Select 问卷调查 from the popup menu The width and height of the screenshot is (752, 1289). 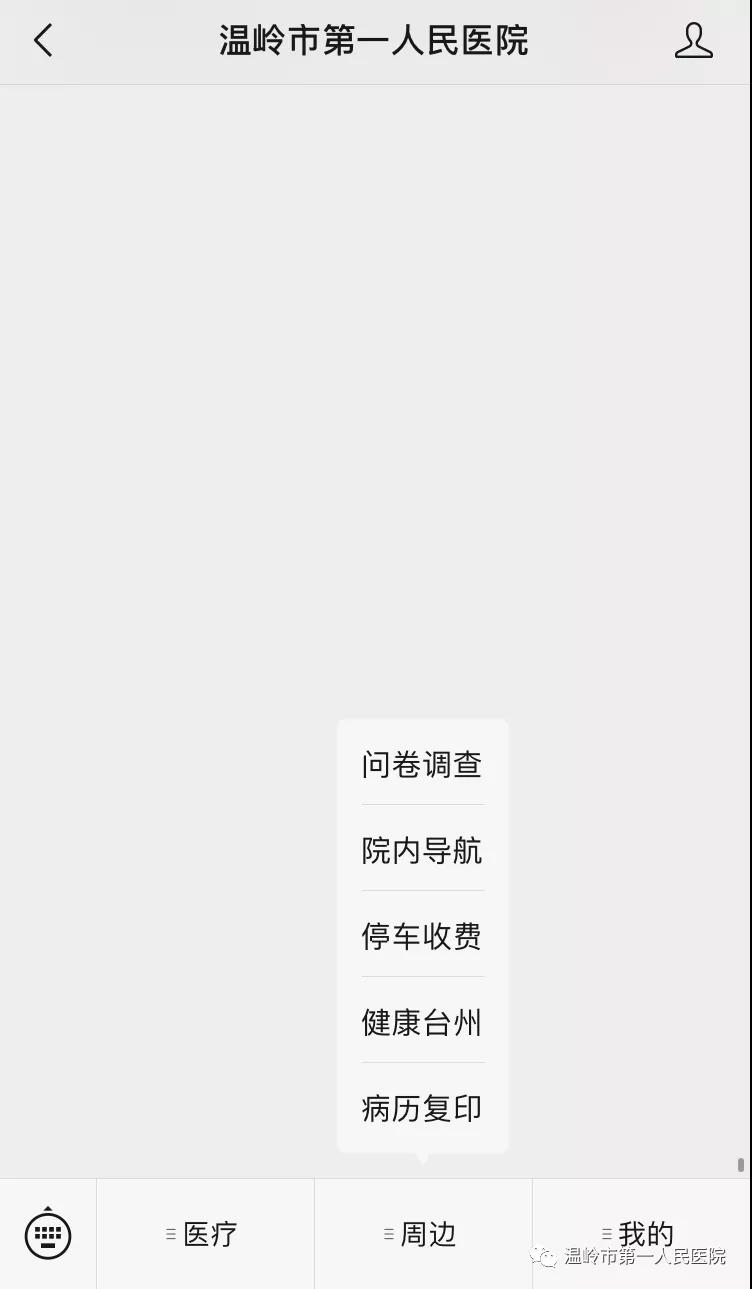pos(422,765)
